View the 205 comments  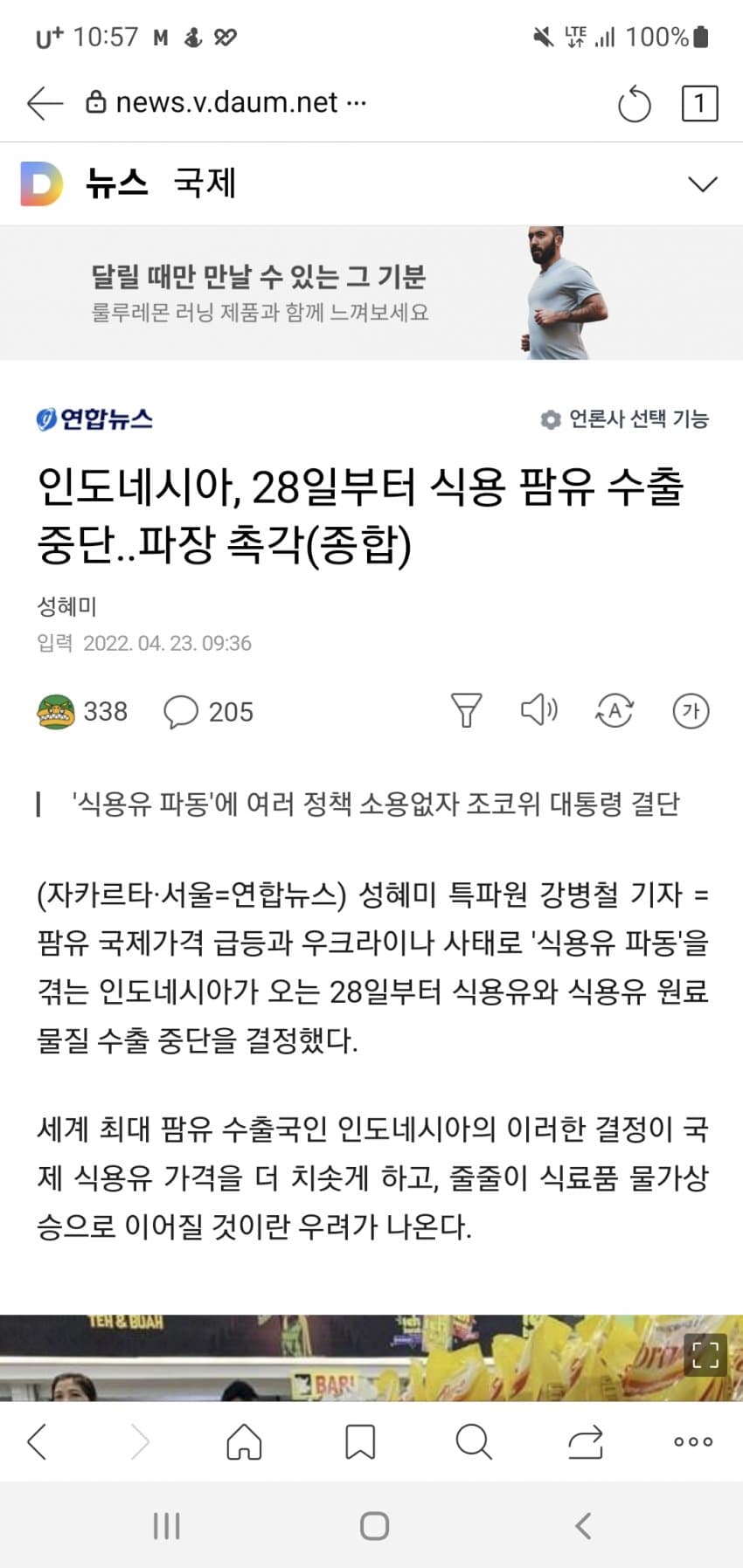(208, 712)
